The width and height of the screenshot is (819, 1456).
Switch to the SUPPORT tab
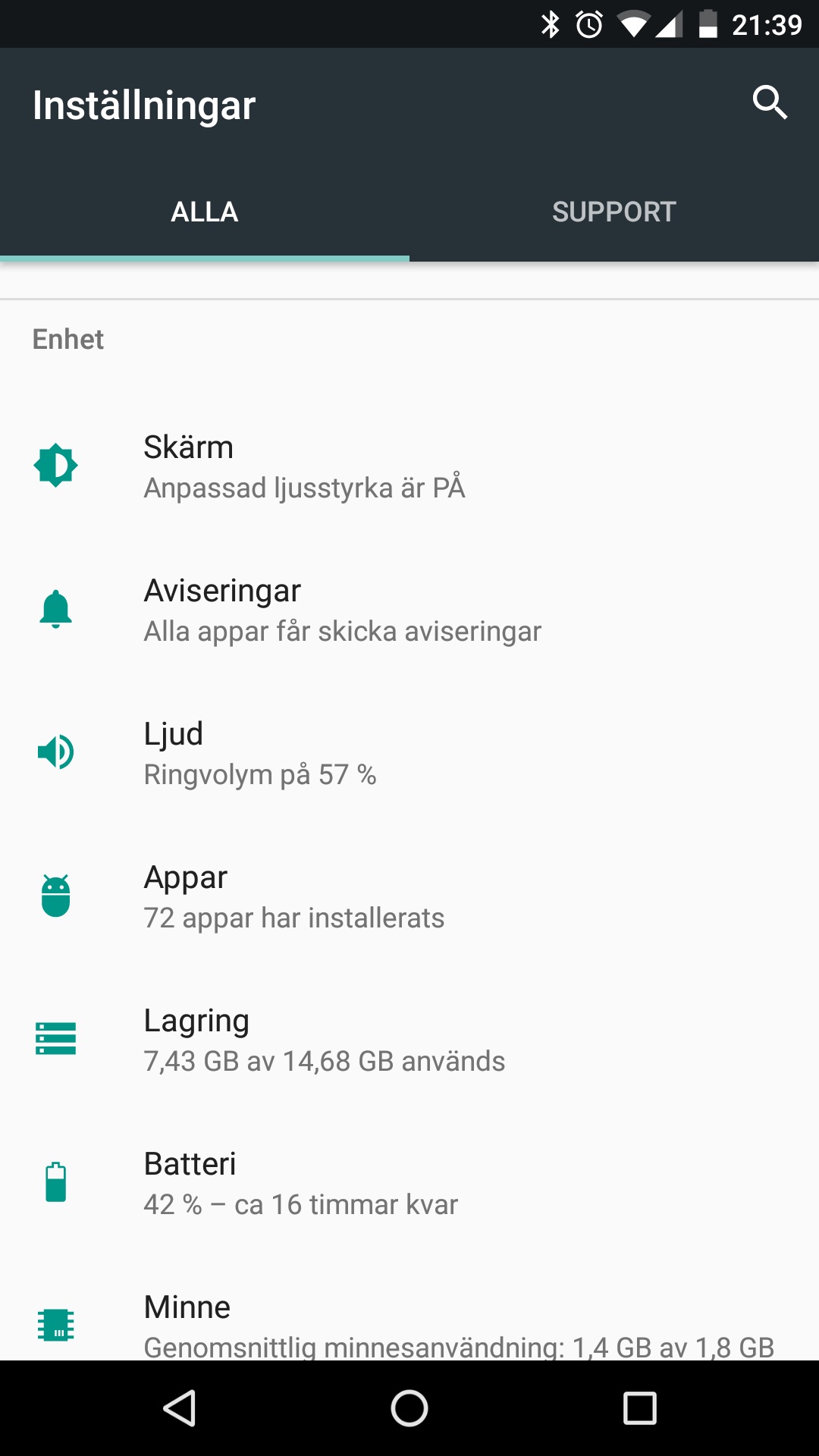(x=613, y=212)
